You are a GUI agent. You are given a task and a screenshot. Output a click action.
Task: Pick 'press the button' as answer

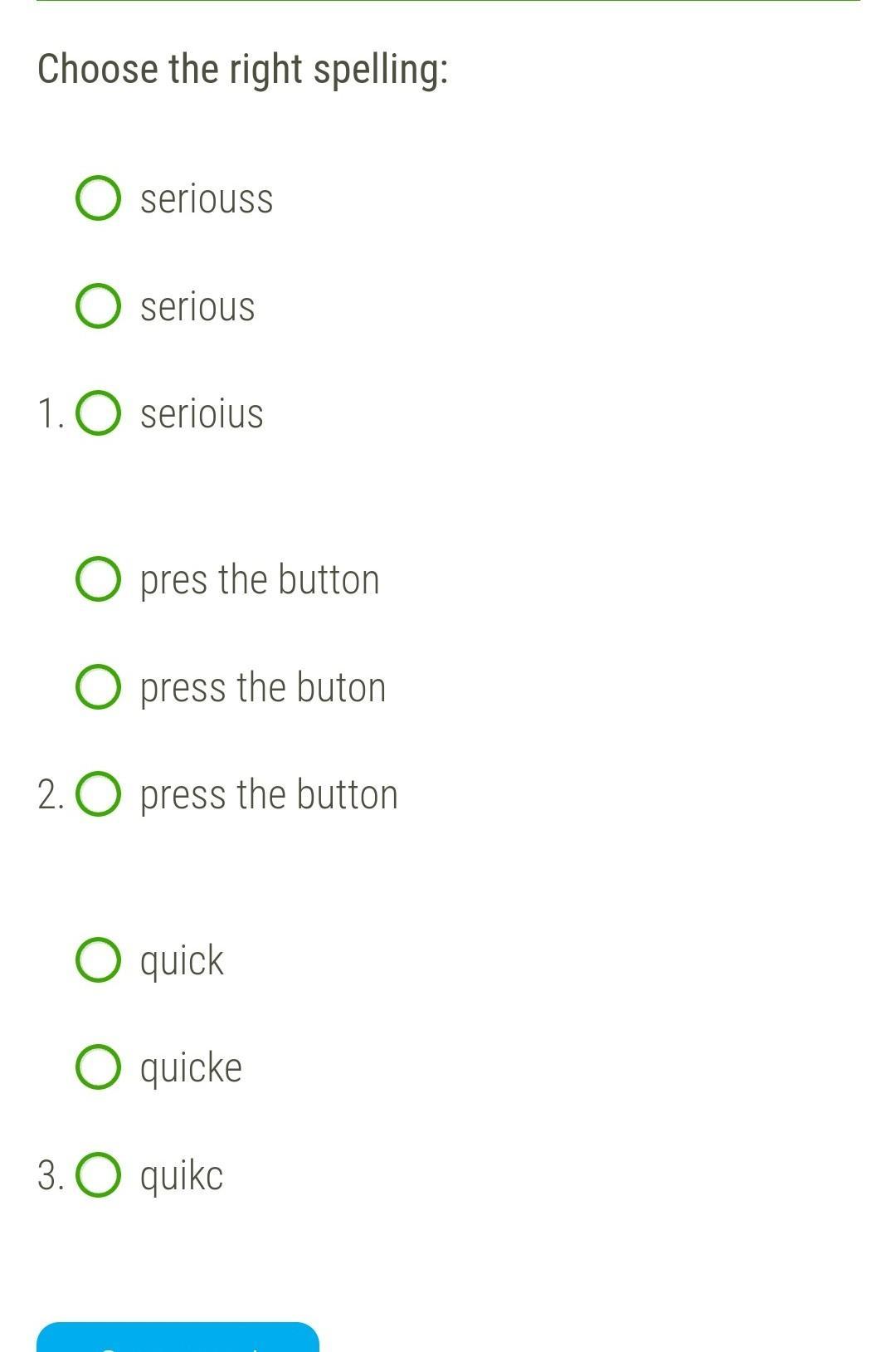click(99, 794)
